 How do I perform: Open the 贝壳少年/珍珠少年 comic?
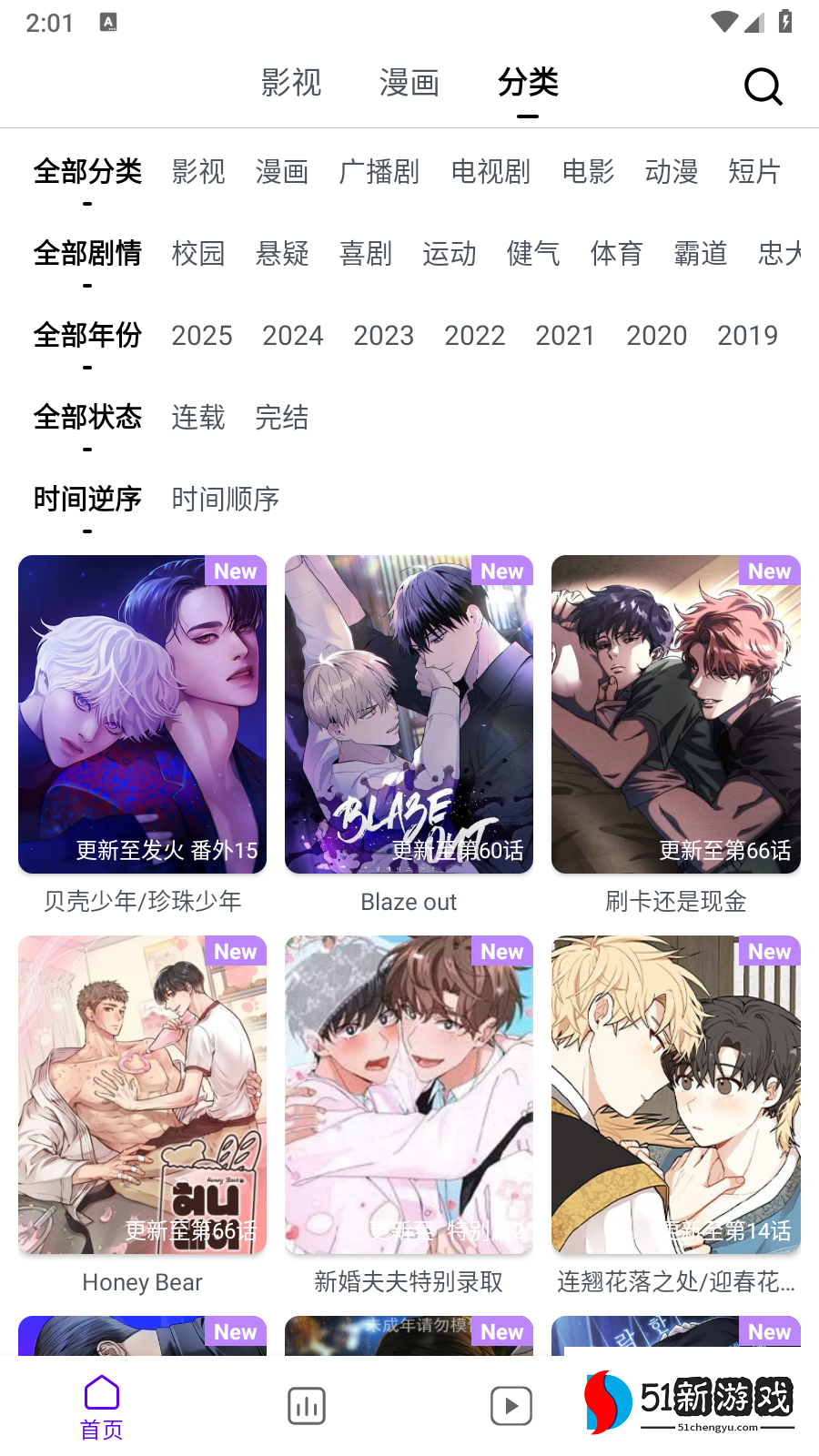tap(143, 714)
